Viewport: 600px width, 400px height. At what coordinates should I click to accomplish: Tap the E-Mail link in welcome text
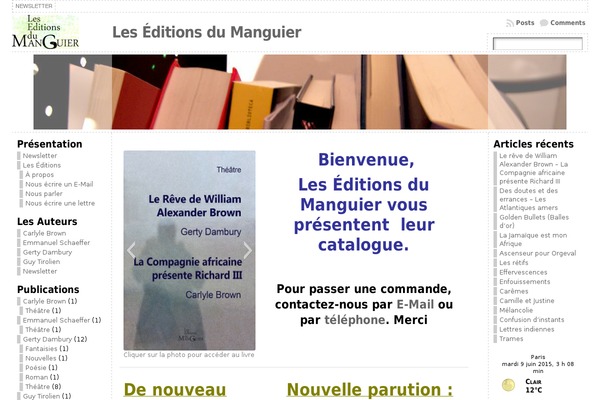pyautogui.click(x=414, y=304)
